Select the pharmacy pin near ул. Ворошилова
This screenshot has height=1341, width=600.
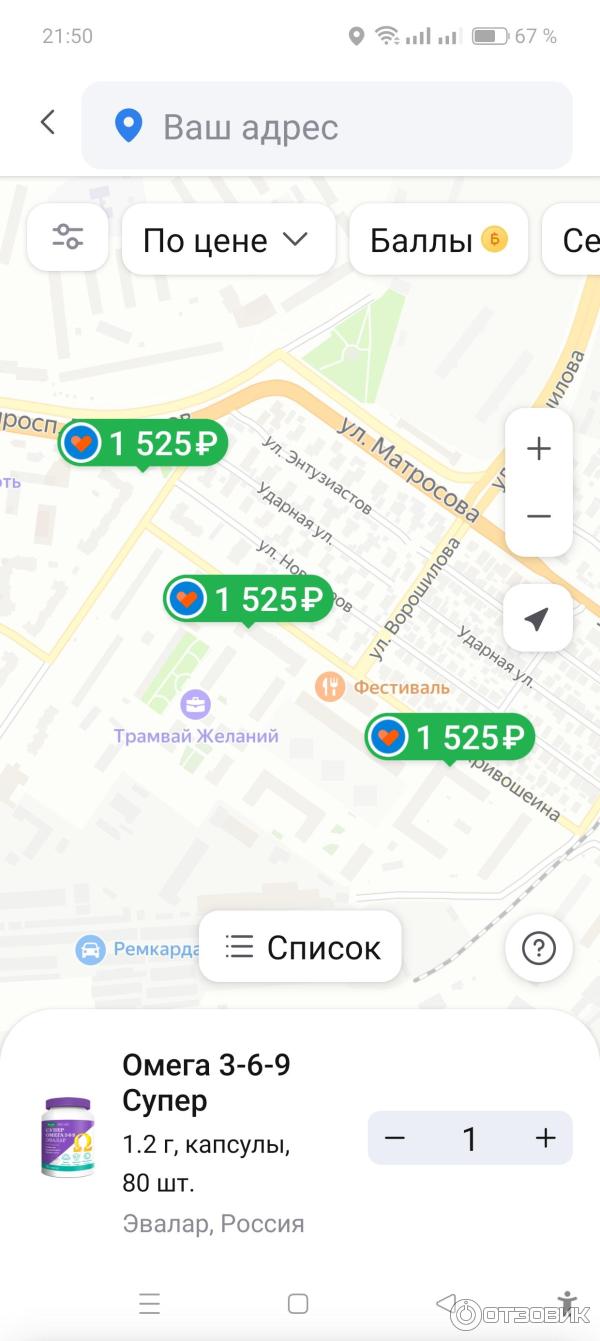449,738
